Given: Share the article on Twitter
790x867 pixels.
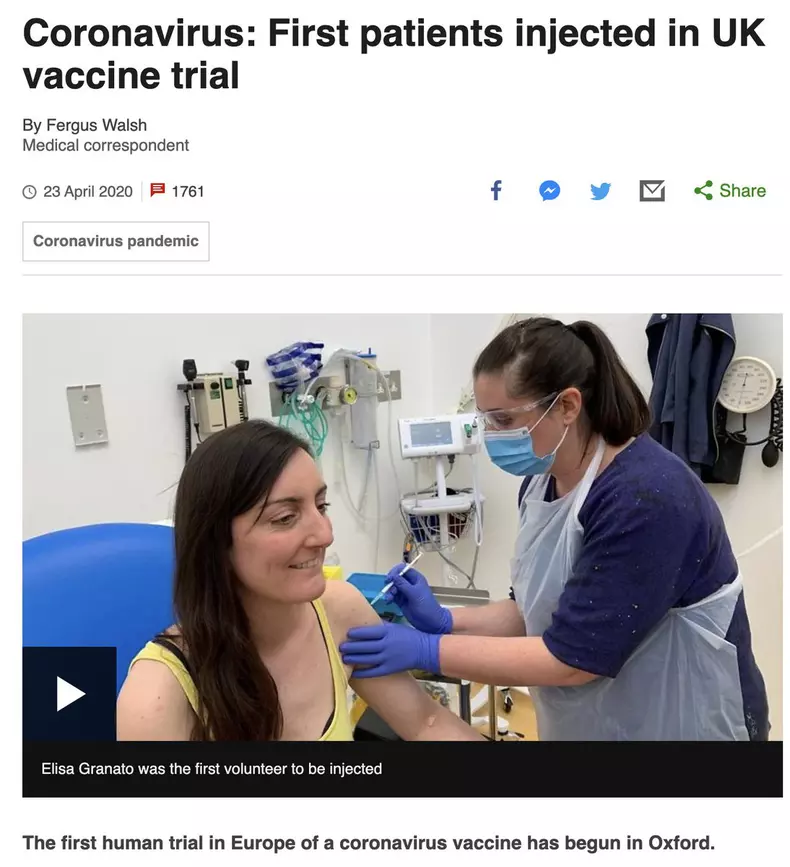Looking at the screenshot, I should pyautogui.click(x=600, y=191).
